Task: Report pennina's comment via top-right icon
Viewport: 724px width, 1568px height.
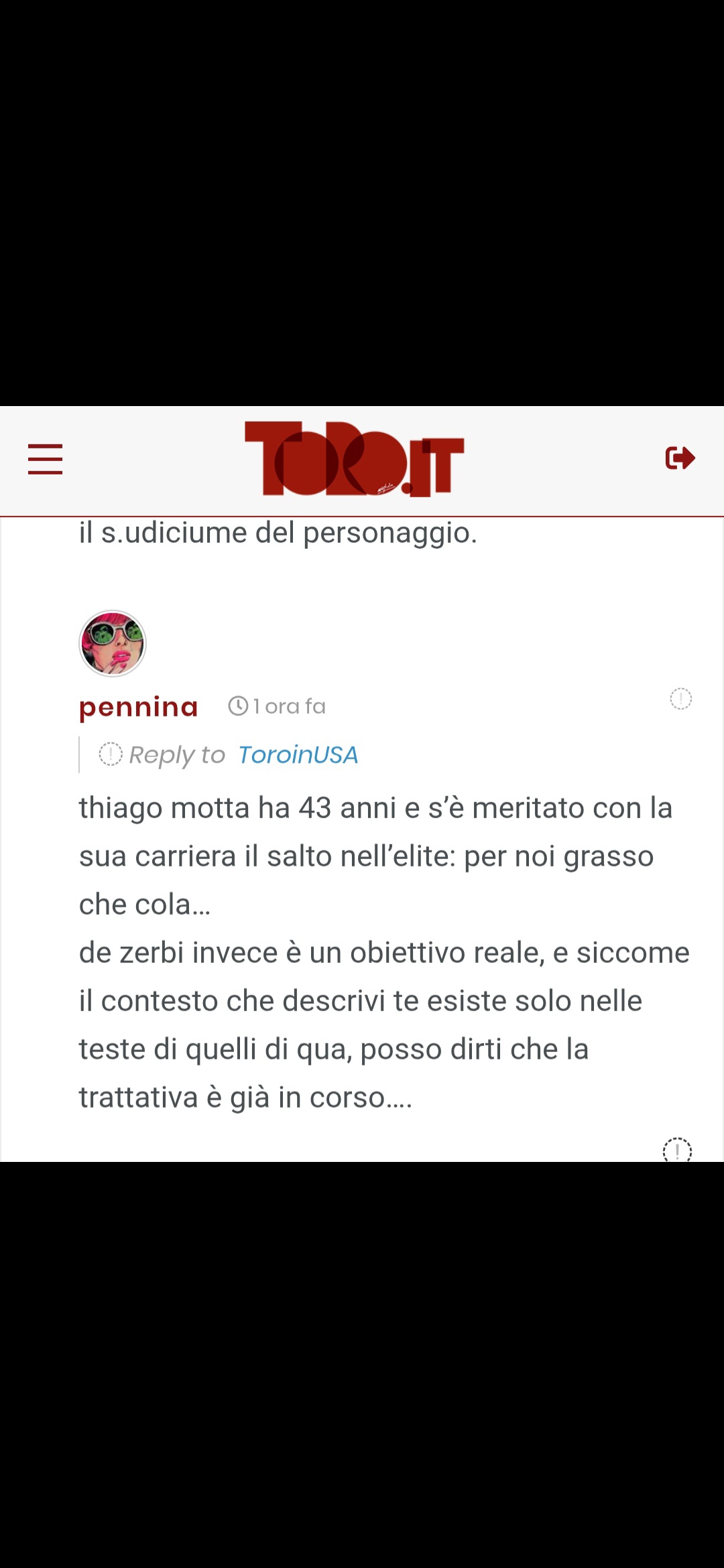Action: [x=680, y=699]
